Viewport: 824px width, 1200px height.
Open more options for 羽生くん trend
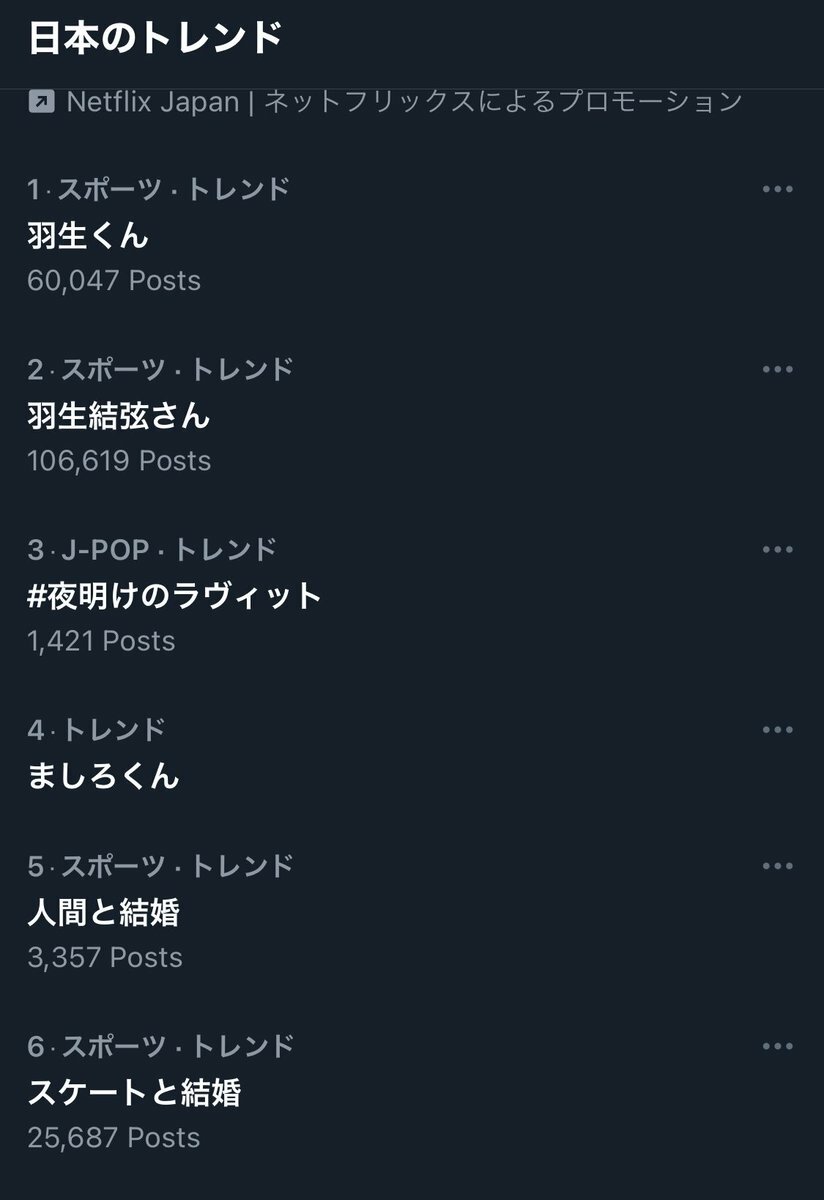pyautogui.click(x=777, y=189)
